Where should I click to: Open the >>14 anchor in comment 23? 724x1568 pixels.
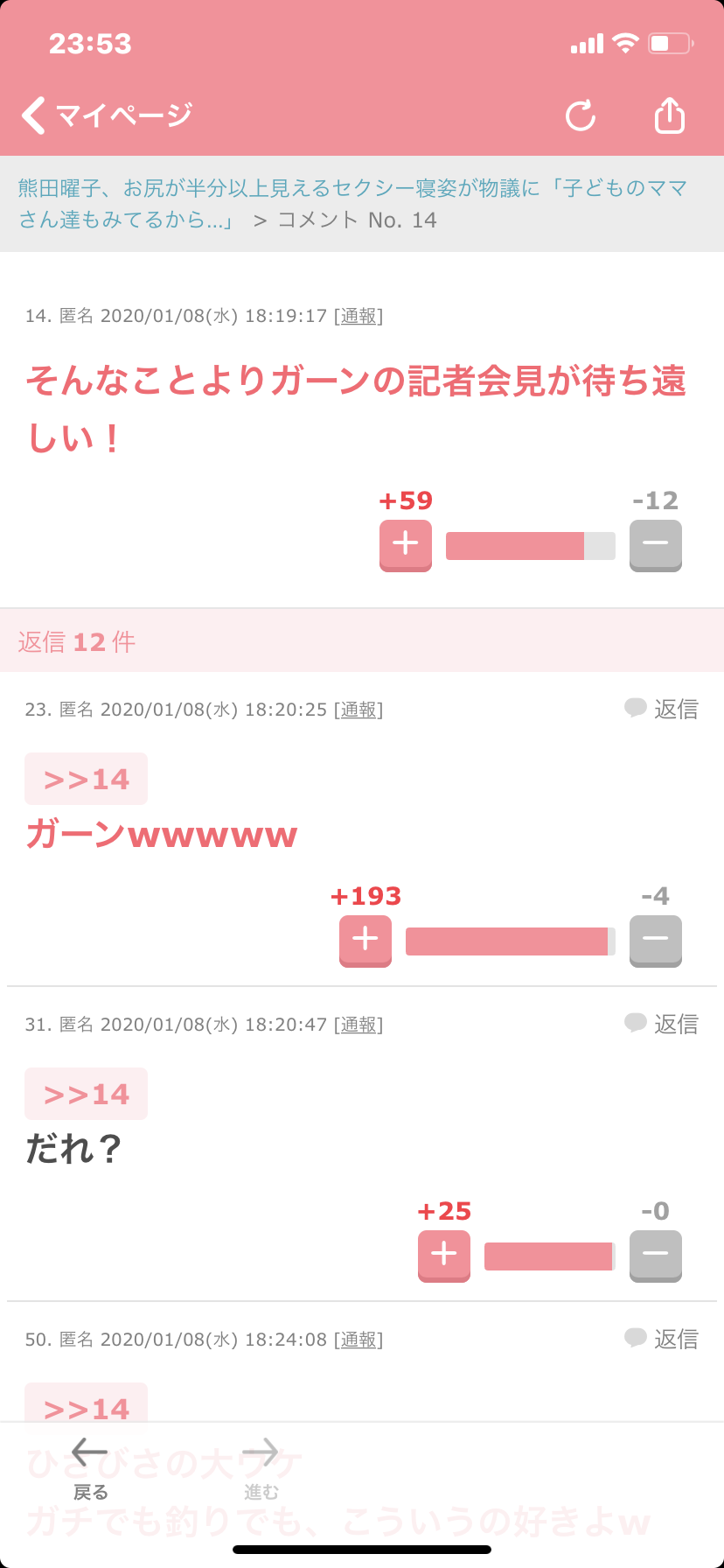[x=87, y=779]
